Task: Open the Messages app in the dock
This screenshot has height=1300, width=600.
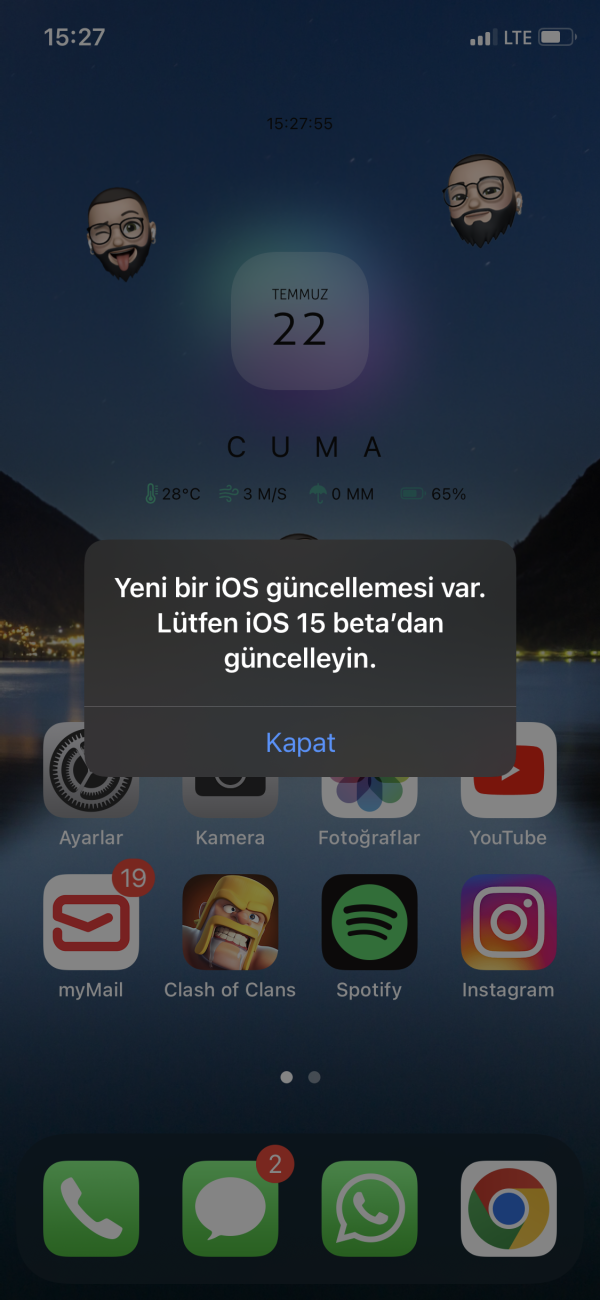Action: click(x=230, y=1208)
